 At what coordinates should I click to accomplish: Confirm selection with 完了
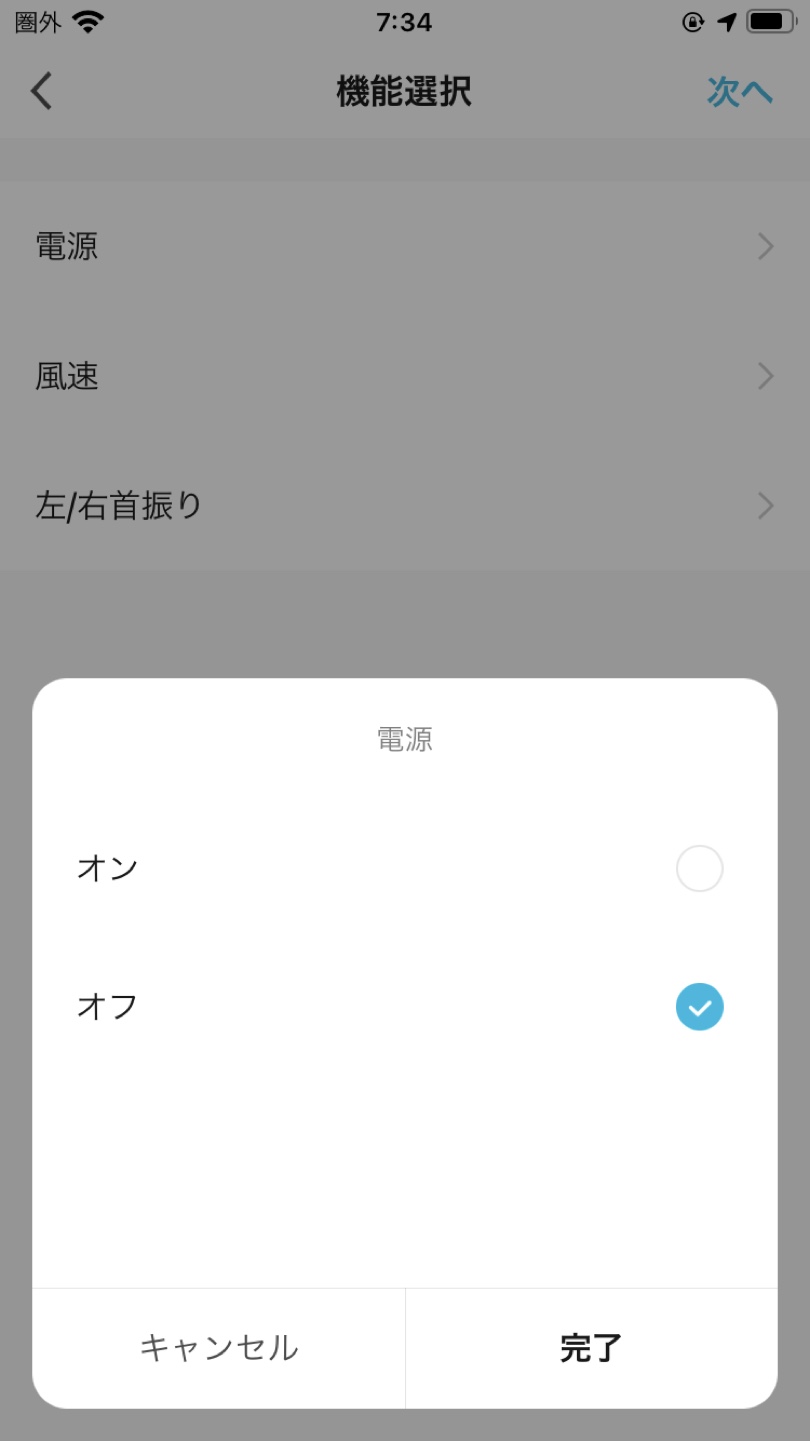(x=592, y=1348)
